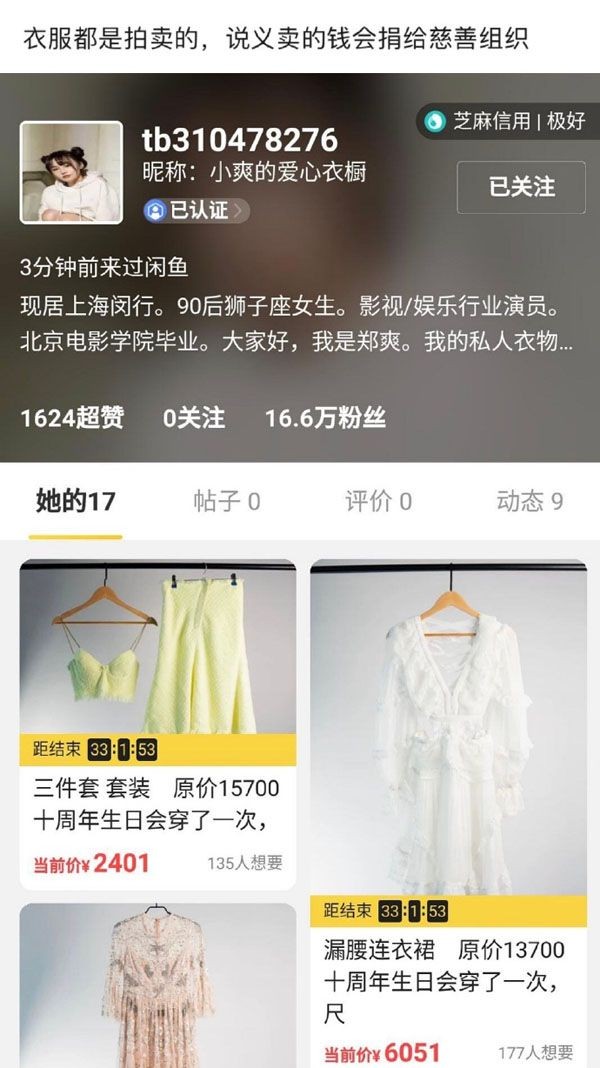
Task: Switch to the 评价 0 tab
Action: point(378,501)
